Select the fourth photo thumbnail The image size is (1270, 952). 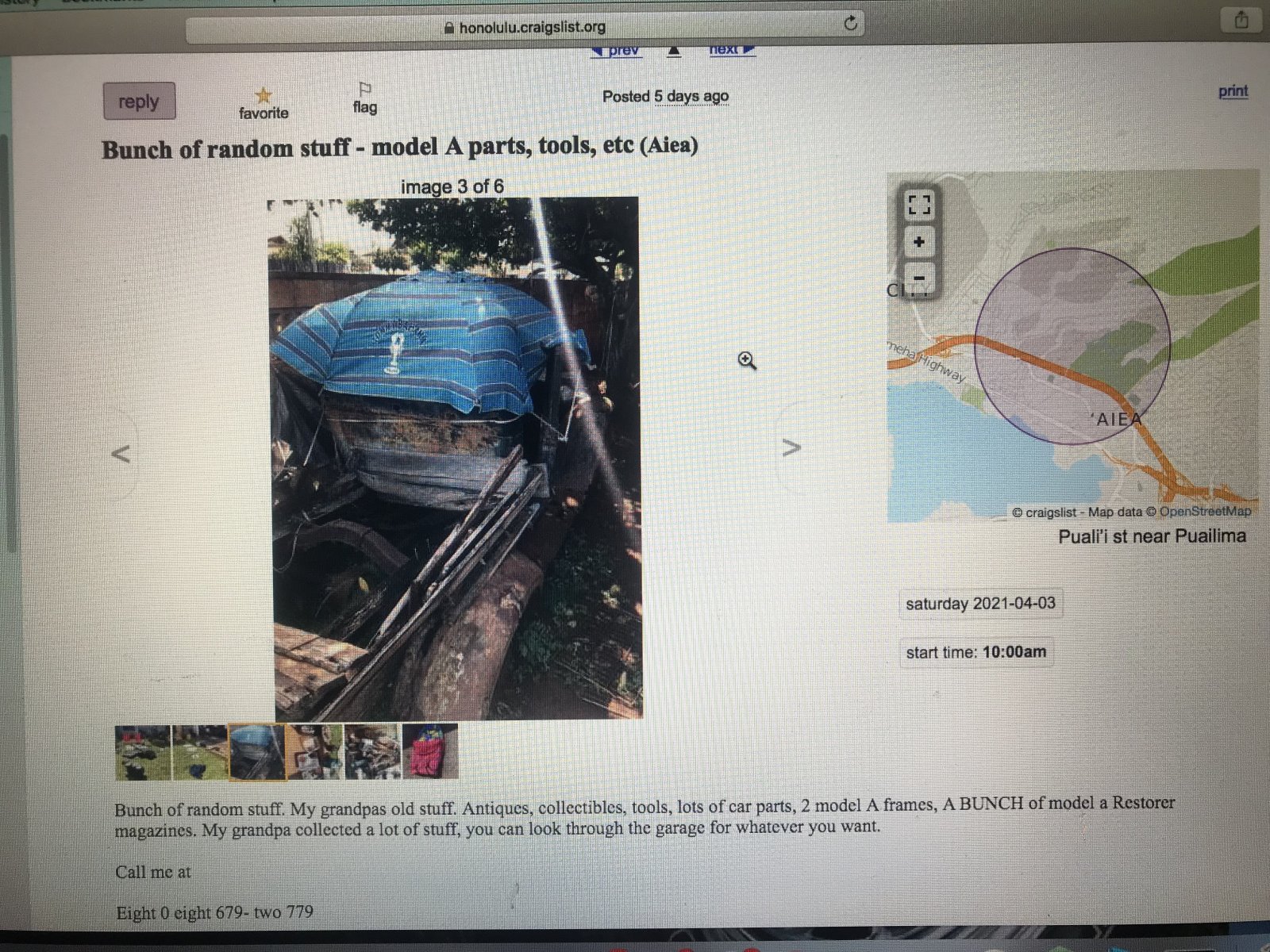[x=315, y=751]
